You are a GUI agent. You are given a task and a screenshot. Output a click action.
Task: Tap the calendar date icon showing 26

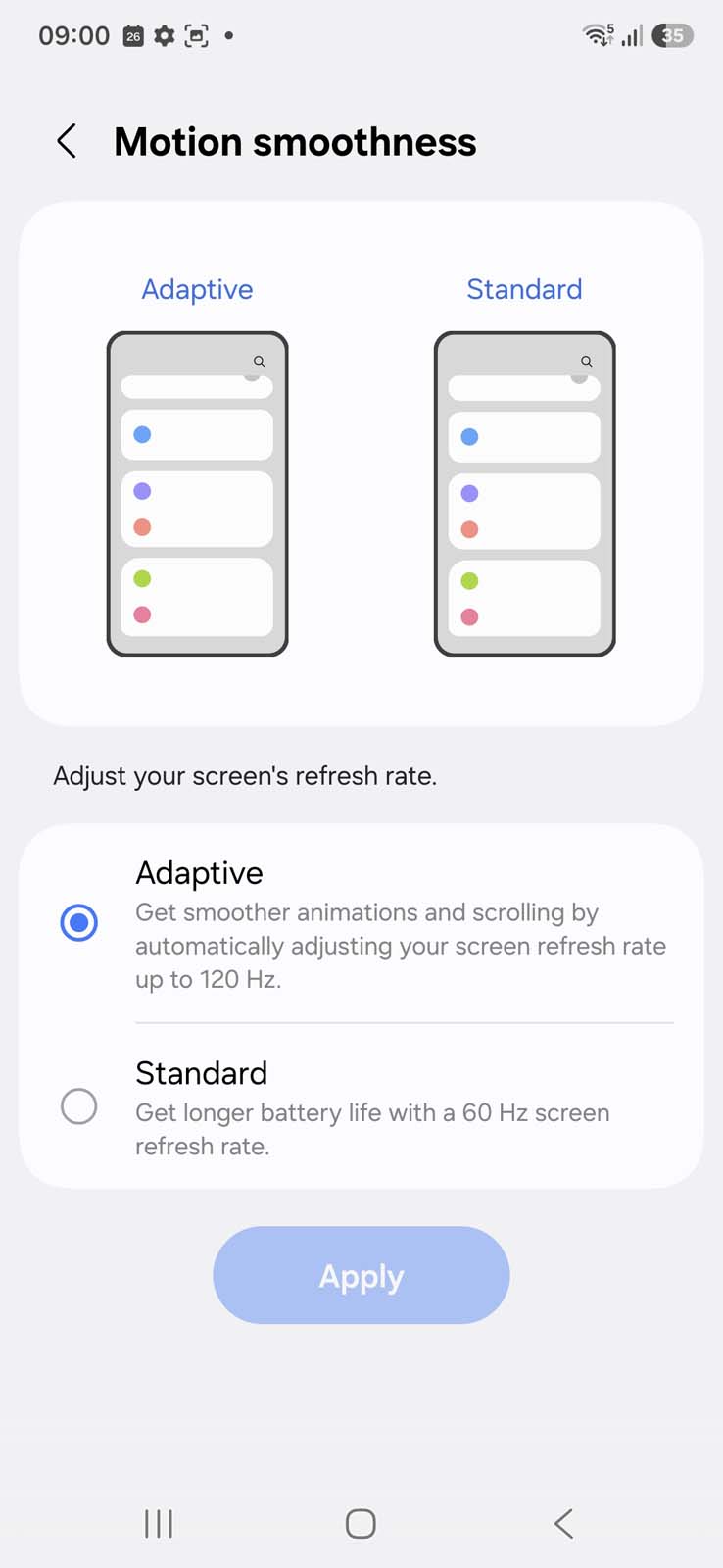131,35
